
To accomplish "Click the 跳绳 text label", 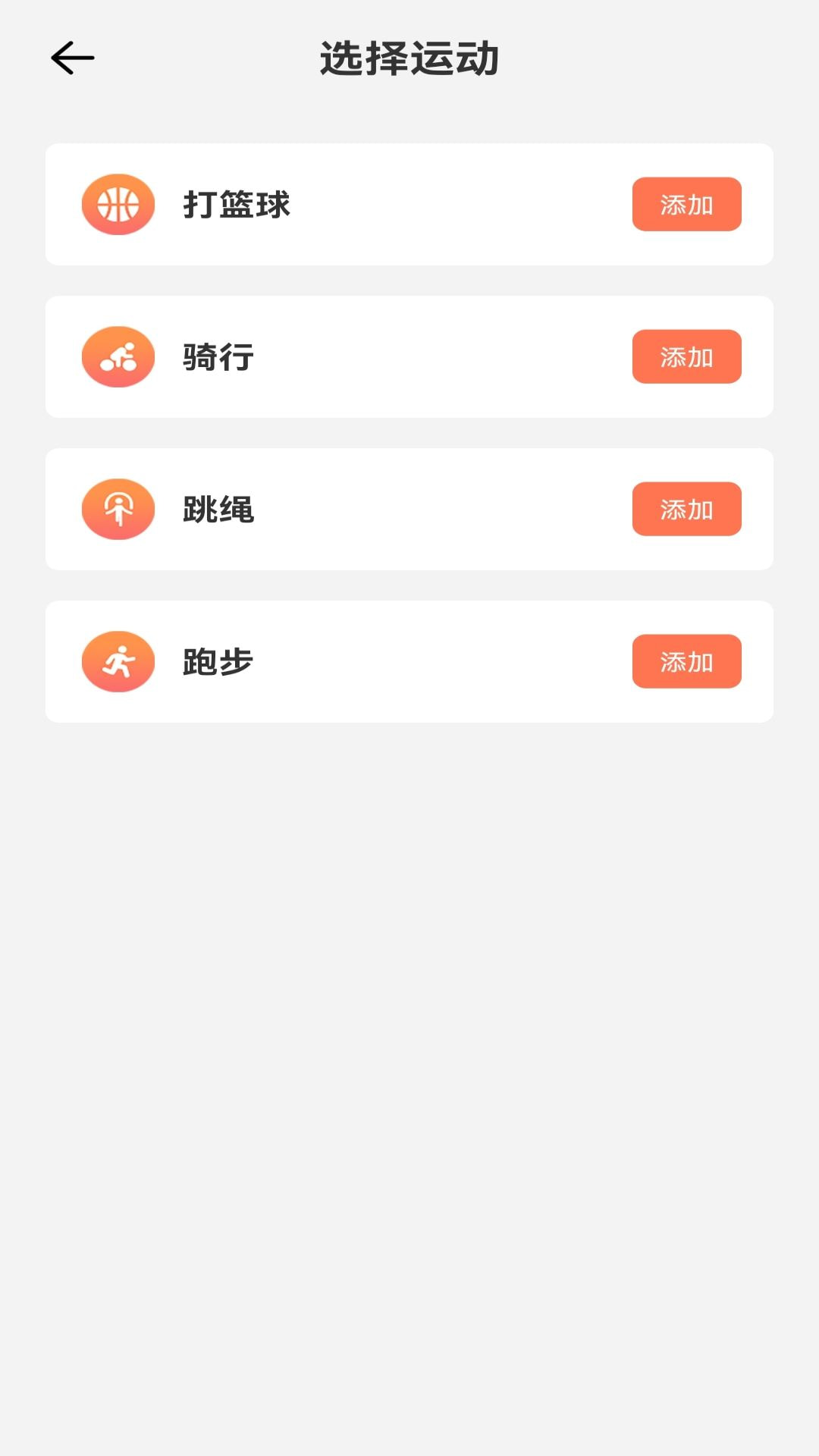I will 215,510.
